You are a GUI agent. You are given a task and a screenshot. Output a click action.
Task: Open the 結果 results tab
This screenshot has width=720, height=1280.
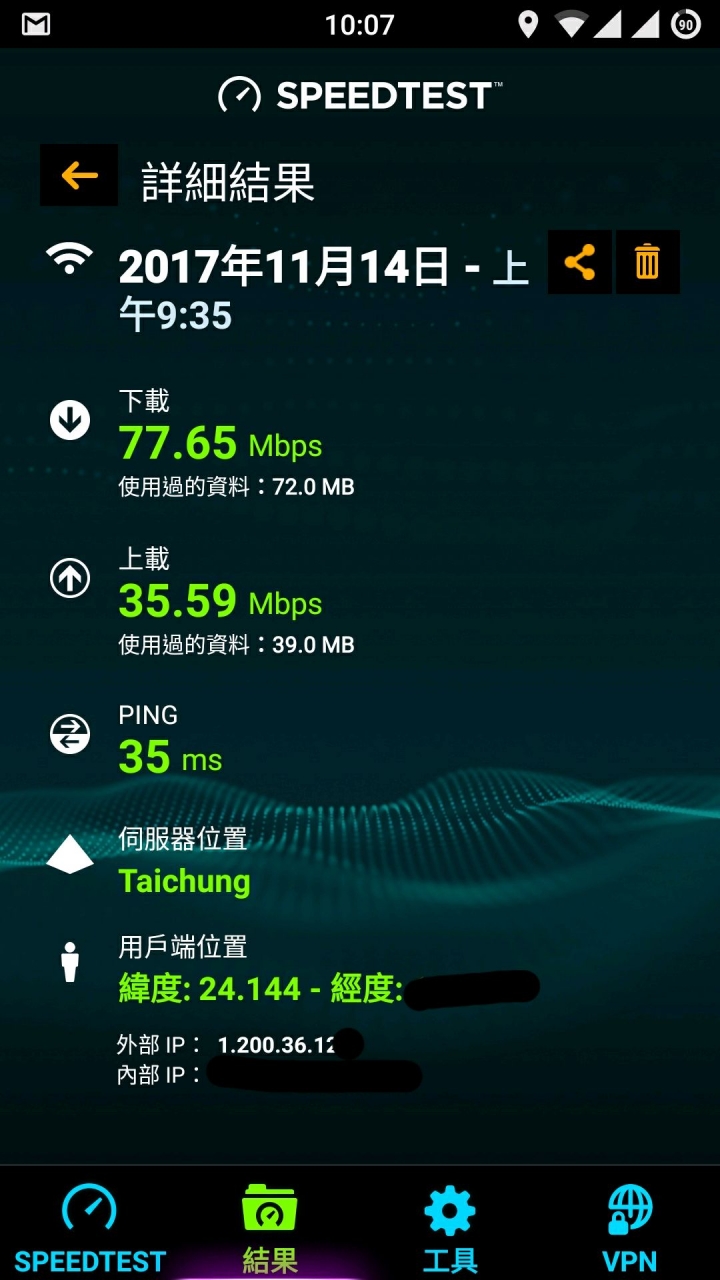[x=270, y=1227]
